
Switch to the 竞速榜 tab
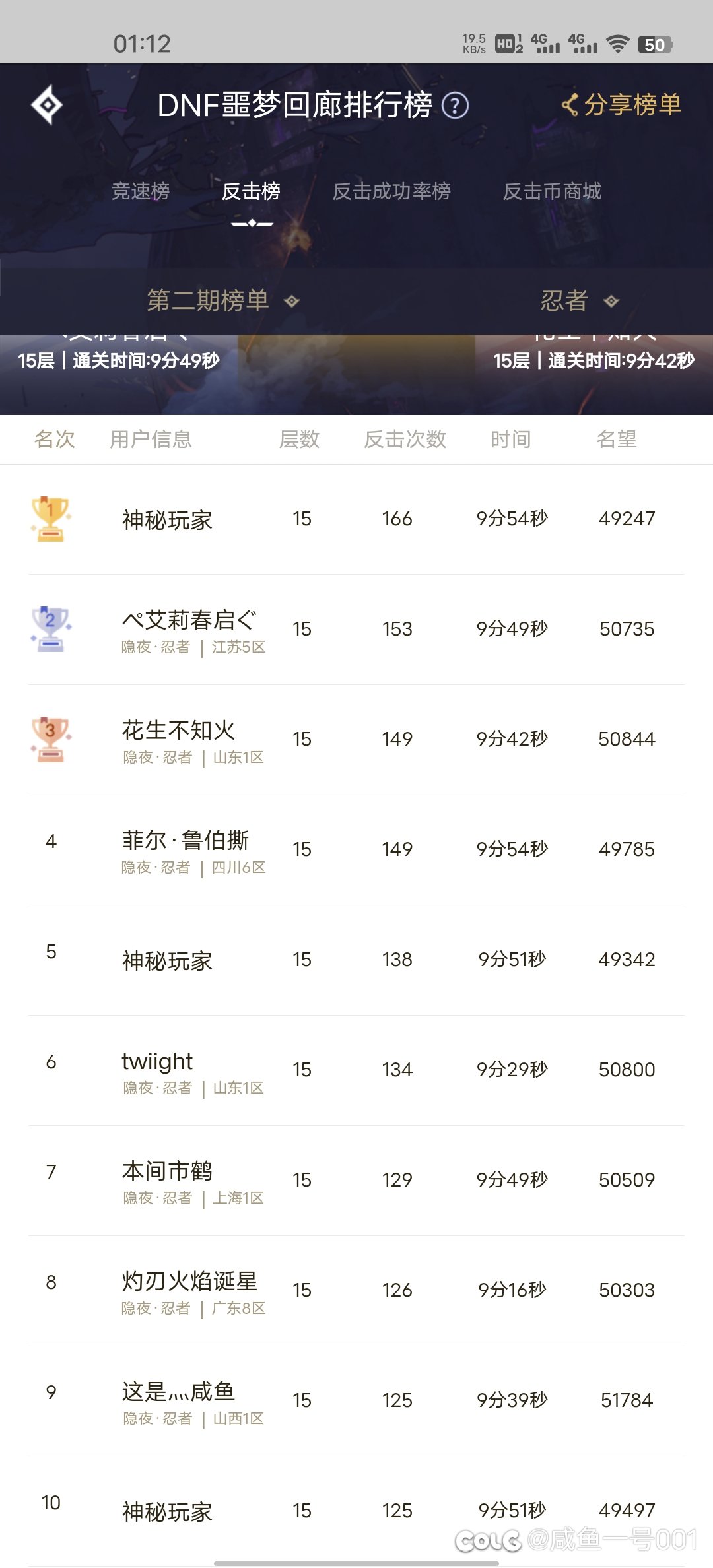[x=141, y=191]
